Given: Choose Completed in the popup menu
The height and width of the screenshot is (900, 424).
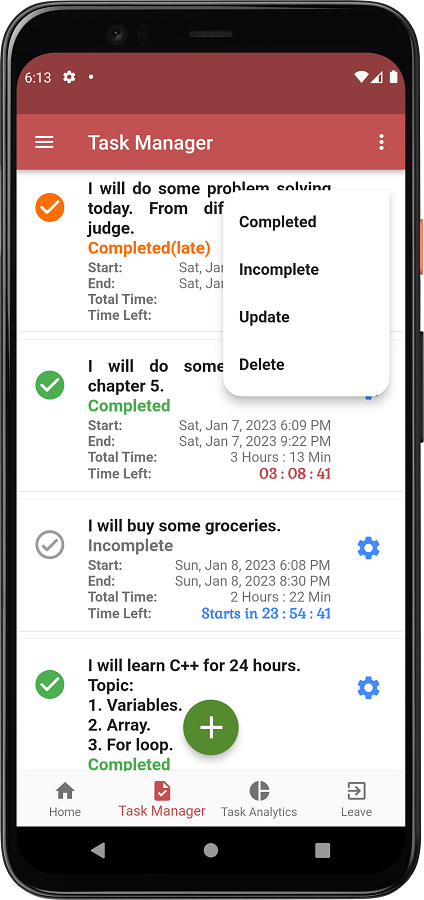Looking at the screenshot, I should click(277, 222).
